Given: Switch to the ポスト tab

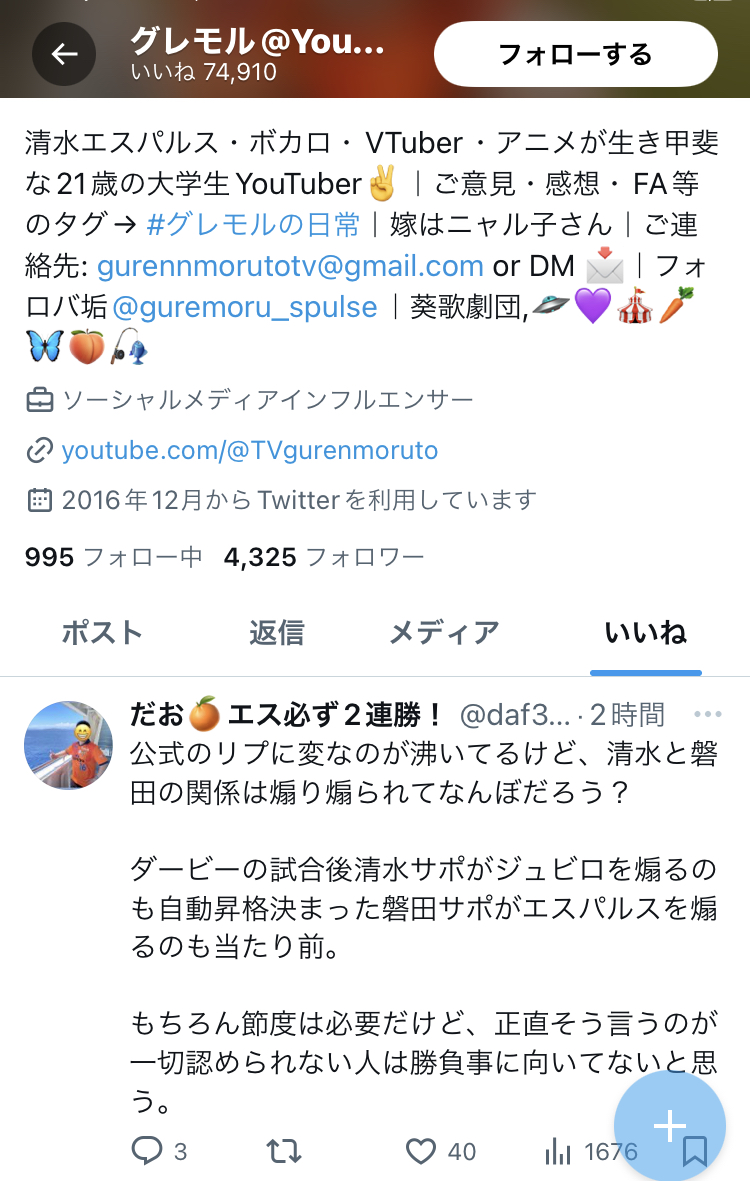Looking at the screenshot, I should click(x=102, y=633).
